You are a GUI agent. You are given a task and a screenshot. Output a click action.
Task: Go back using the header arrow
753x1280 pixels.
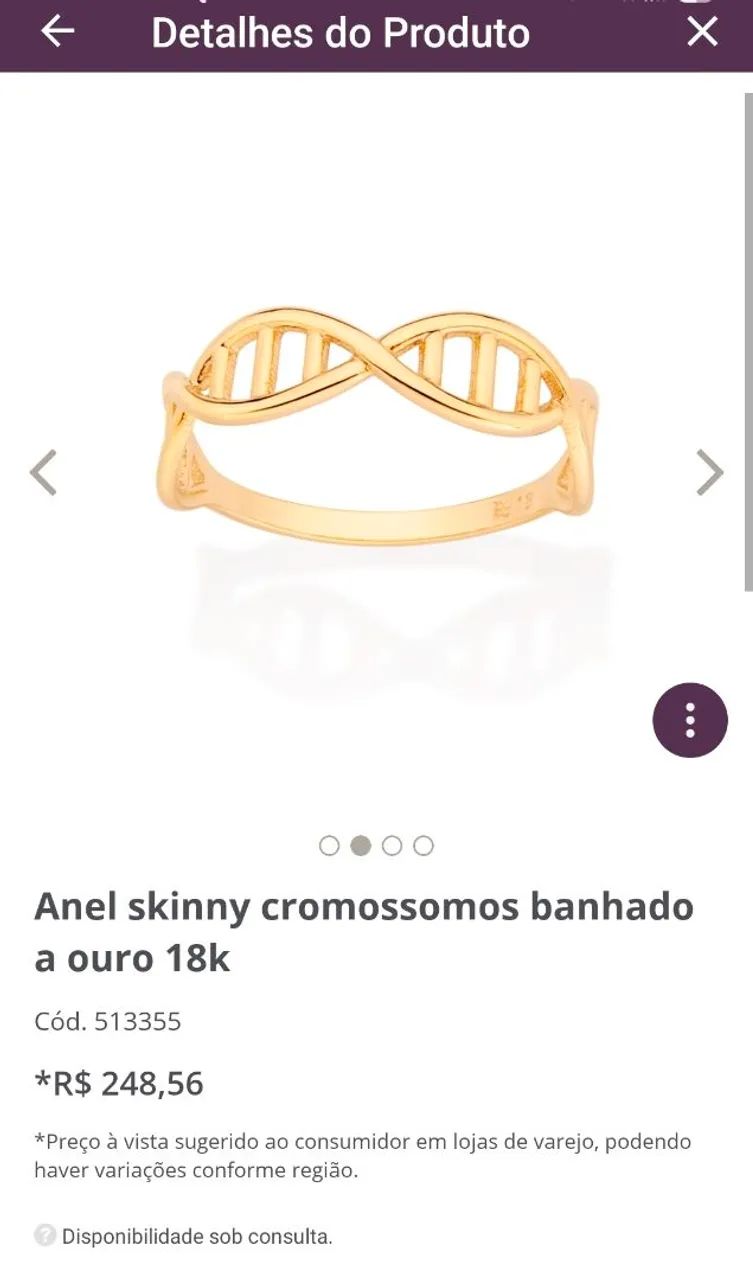(x=57, y=32)
